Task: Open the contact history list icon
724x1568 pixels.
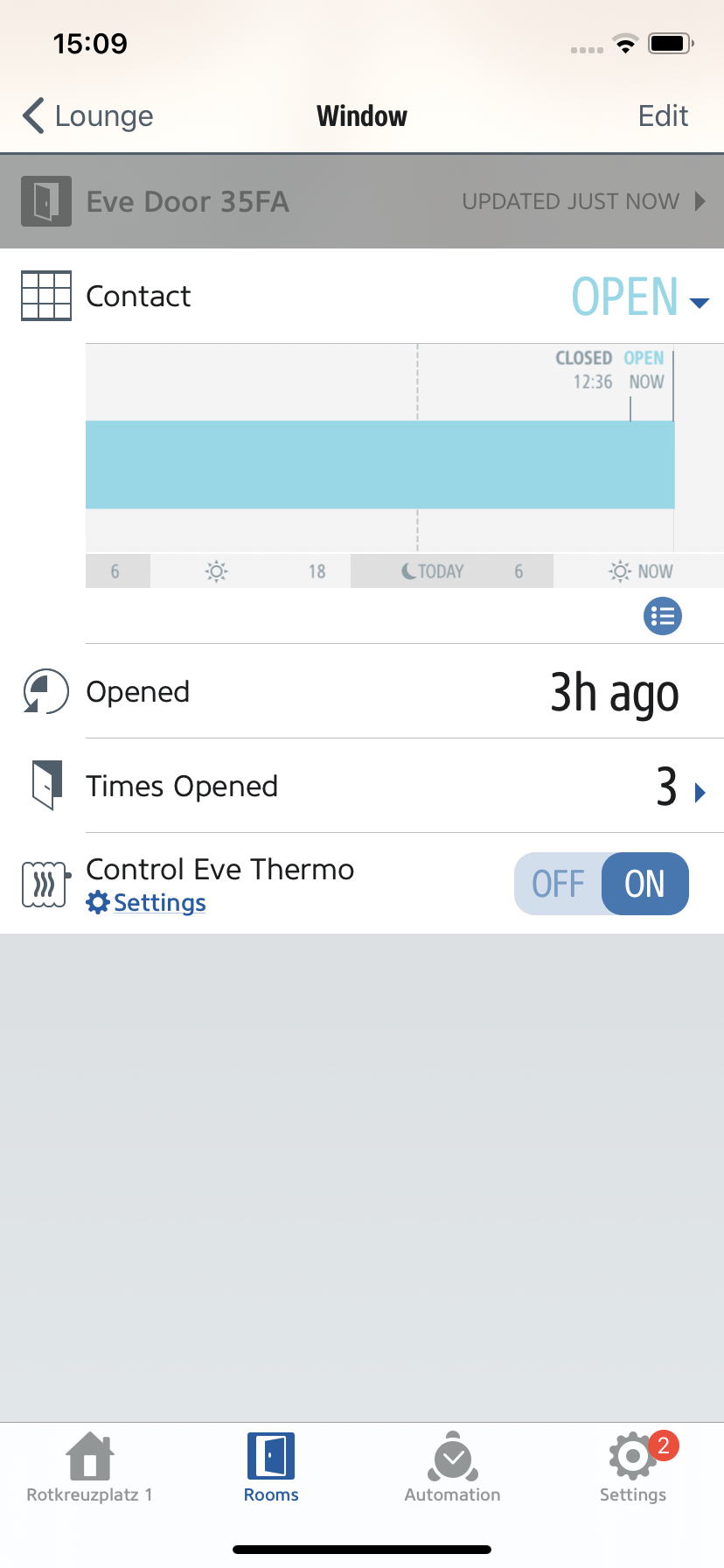Action: click(663, 617)
